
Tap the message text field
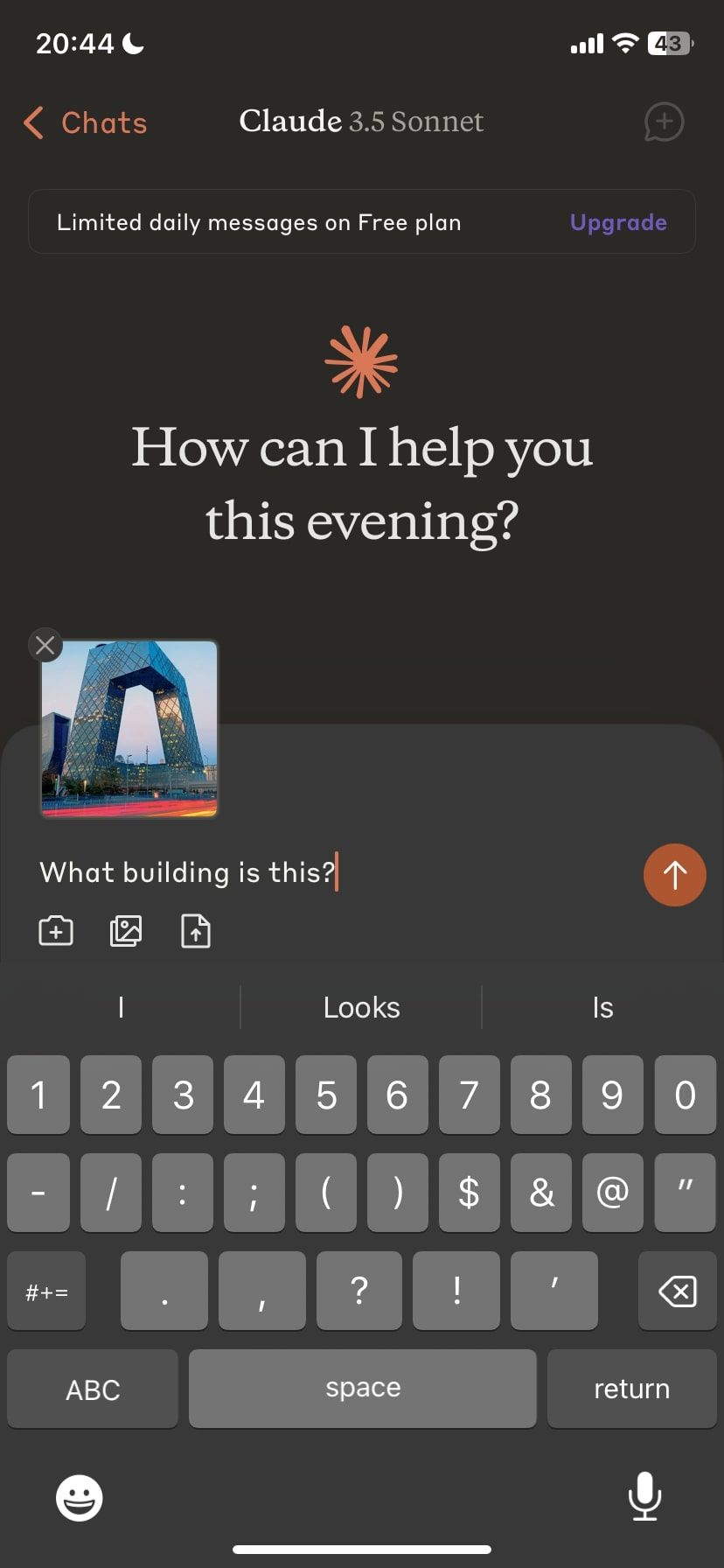point(332,872)
